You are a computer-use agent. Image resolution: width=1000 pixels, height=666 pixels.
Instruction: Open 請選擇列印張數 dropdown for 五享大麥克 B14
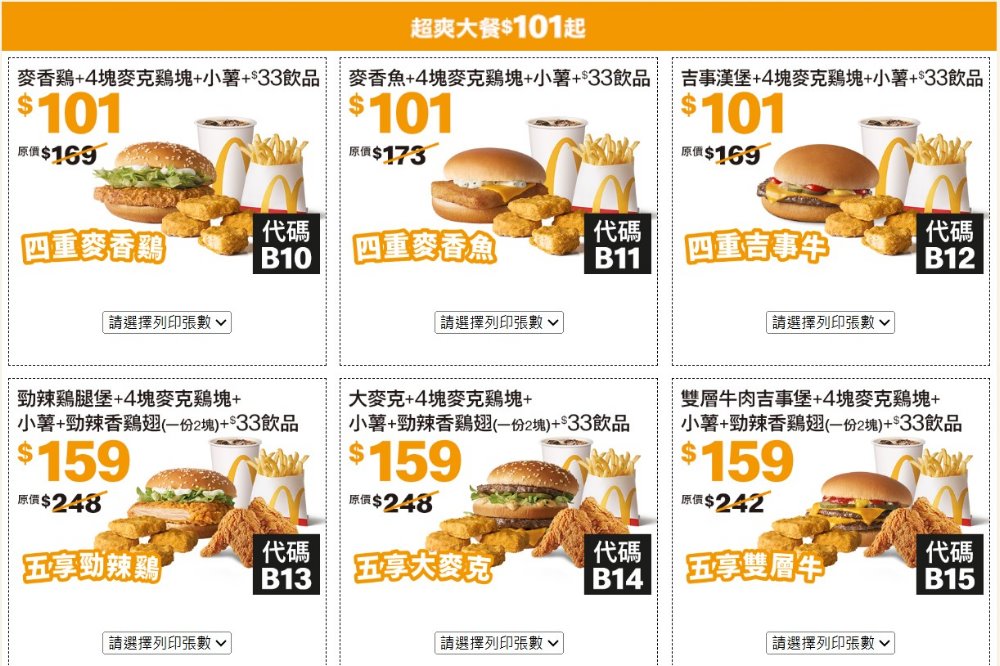pyautogui.click(x=499, y=643)
